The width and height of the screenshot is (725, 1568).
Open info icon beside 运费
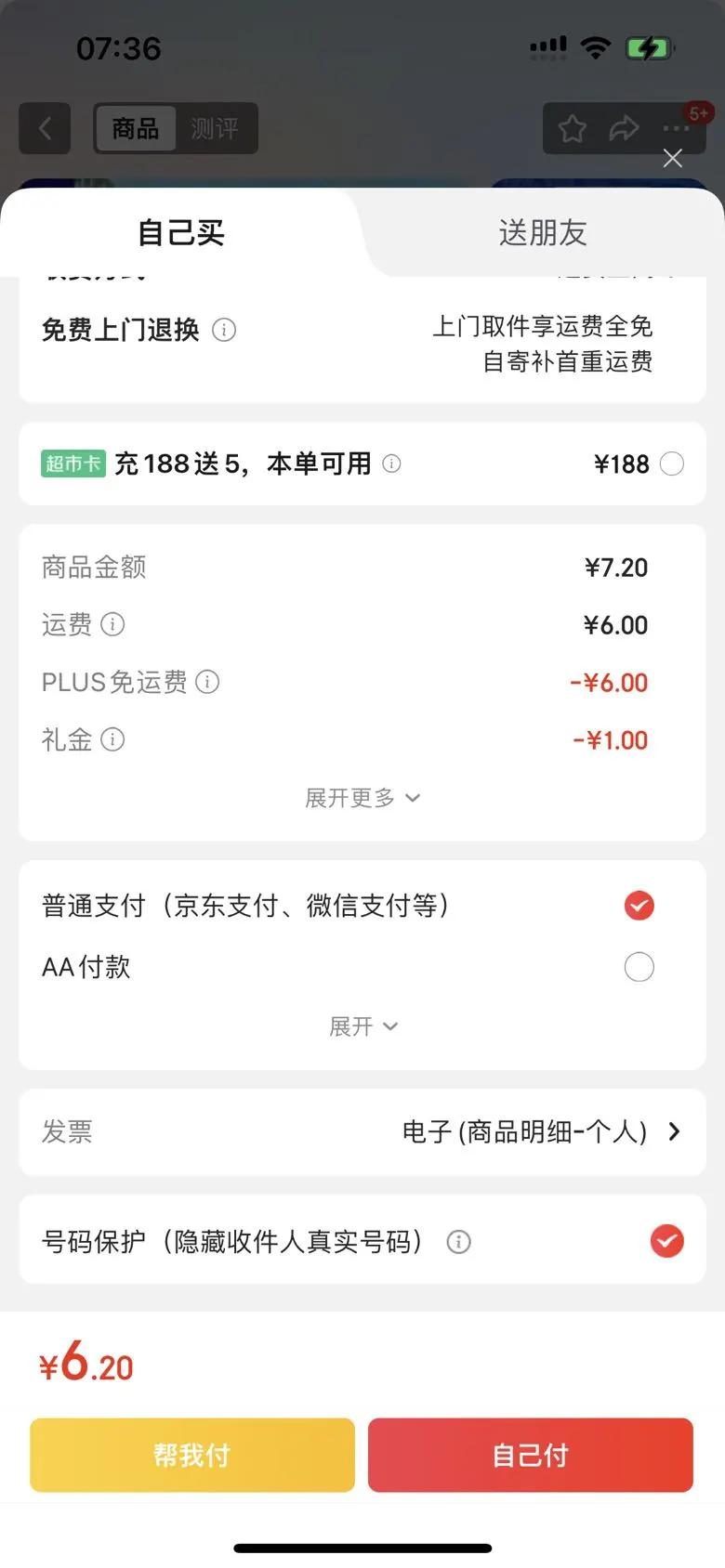click(x=112, y=624)
